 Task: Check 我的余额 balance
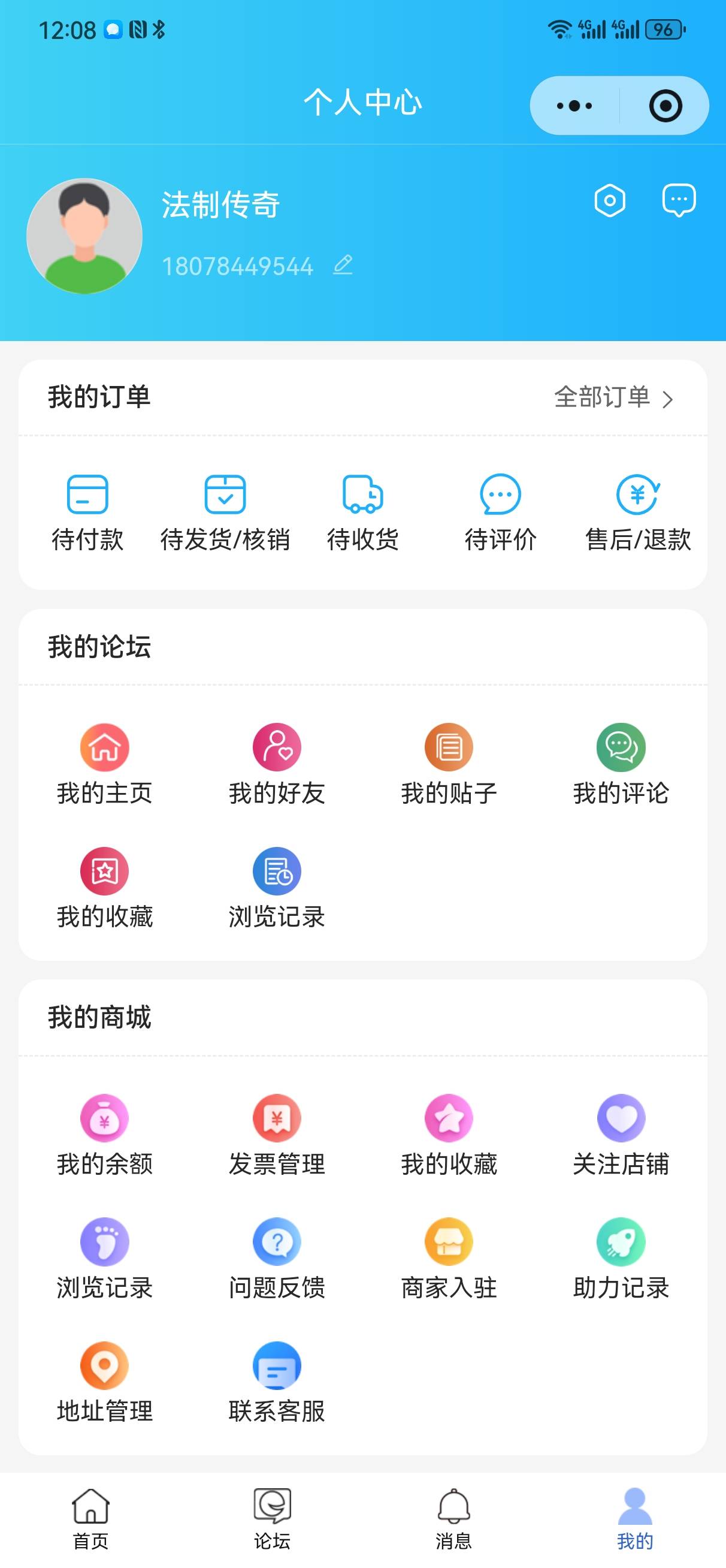tap(105, 1135)
